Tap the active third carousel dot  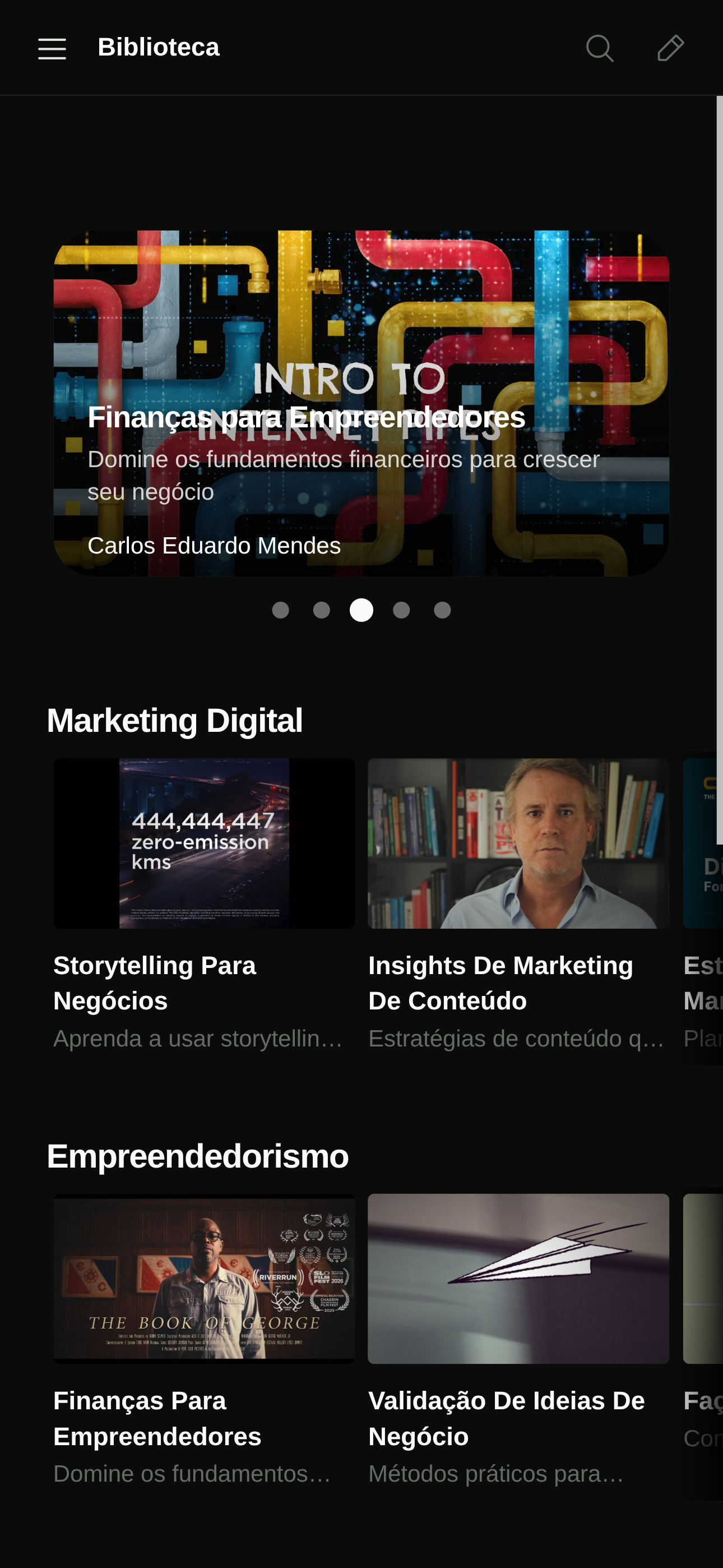point(361,609)
